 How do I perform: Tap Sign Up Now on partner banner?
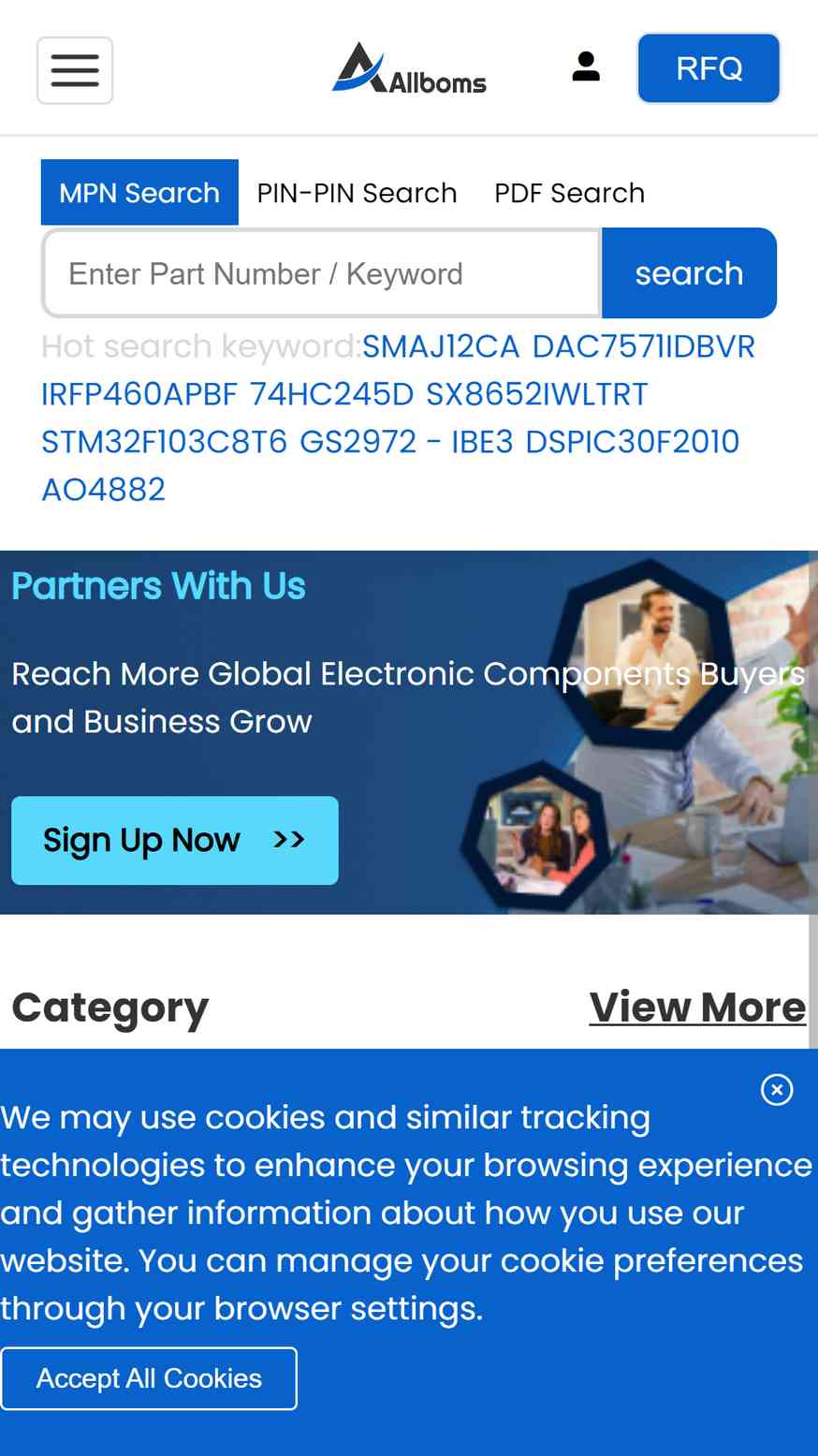point(174,840)
